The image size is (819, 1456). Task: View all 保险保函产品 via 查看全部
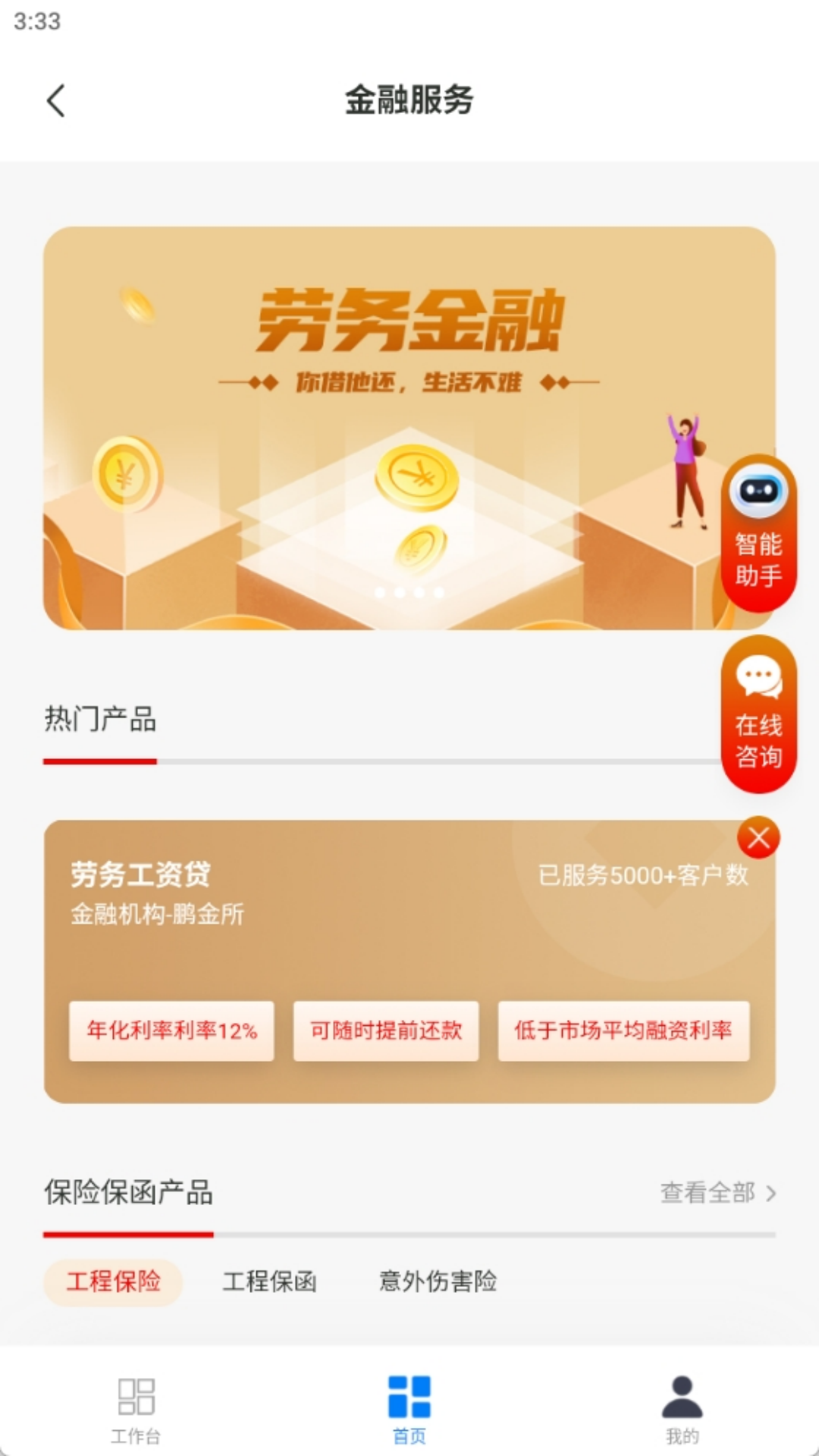pos(717,1193)
